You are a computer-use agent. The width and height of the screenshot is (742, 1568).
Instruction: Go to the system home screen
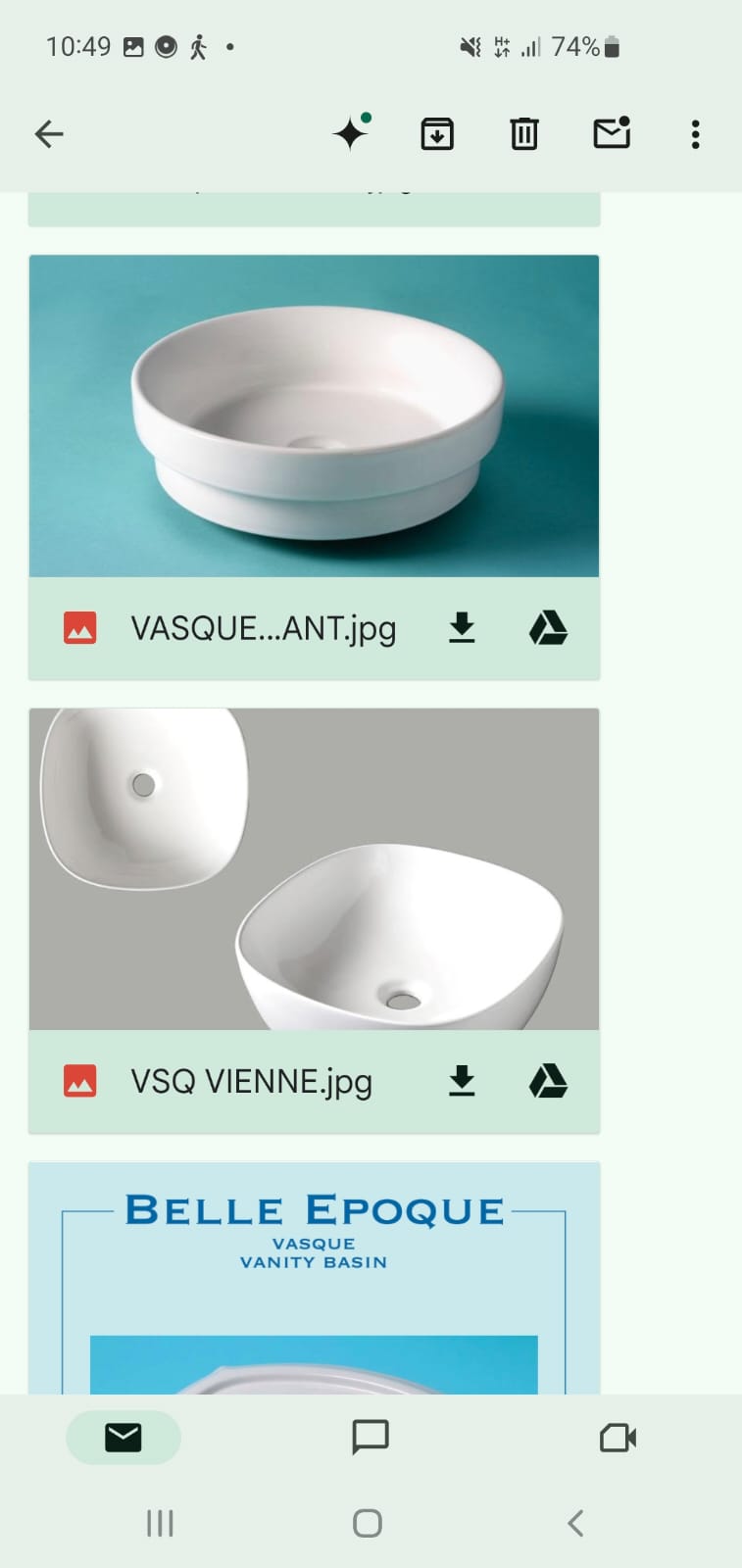pos(368,1523)
